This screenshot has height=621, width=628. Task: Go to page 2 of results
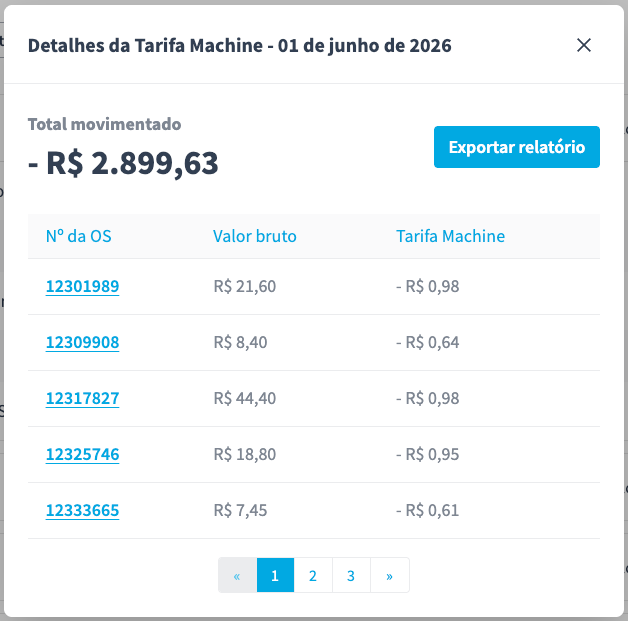[313, 575]
